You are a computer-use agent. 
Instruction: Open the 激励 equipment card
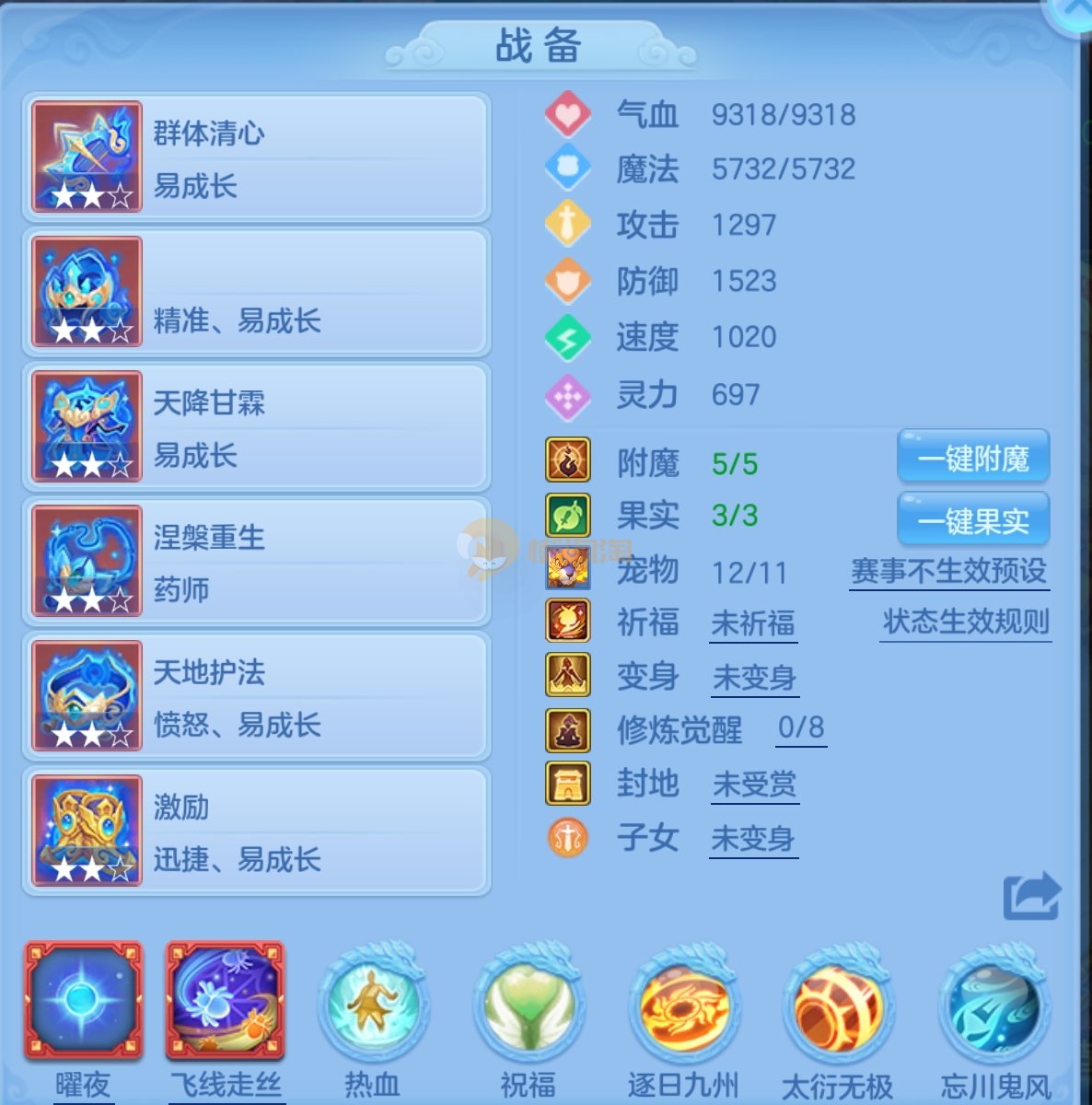(256, 831)
